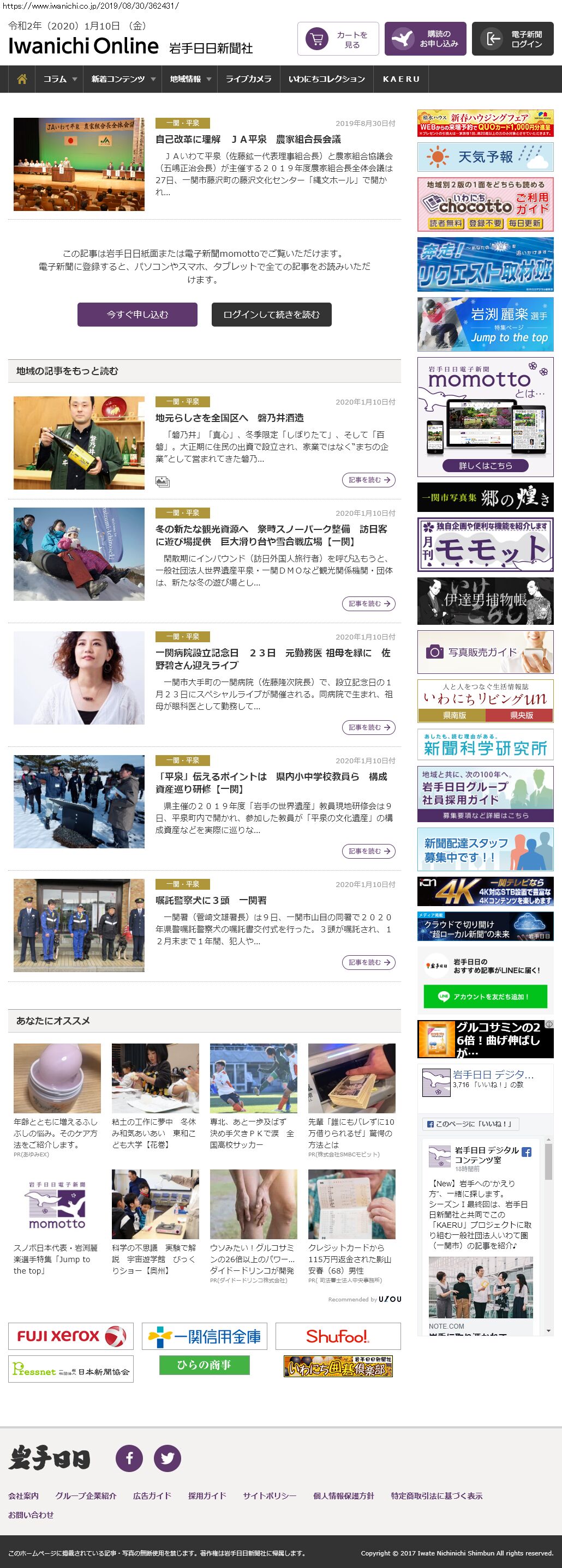View the shopping cart
Screen dimensions: 562x1568
[x=338, y=40]
